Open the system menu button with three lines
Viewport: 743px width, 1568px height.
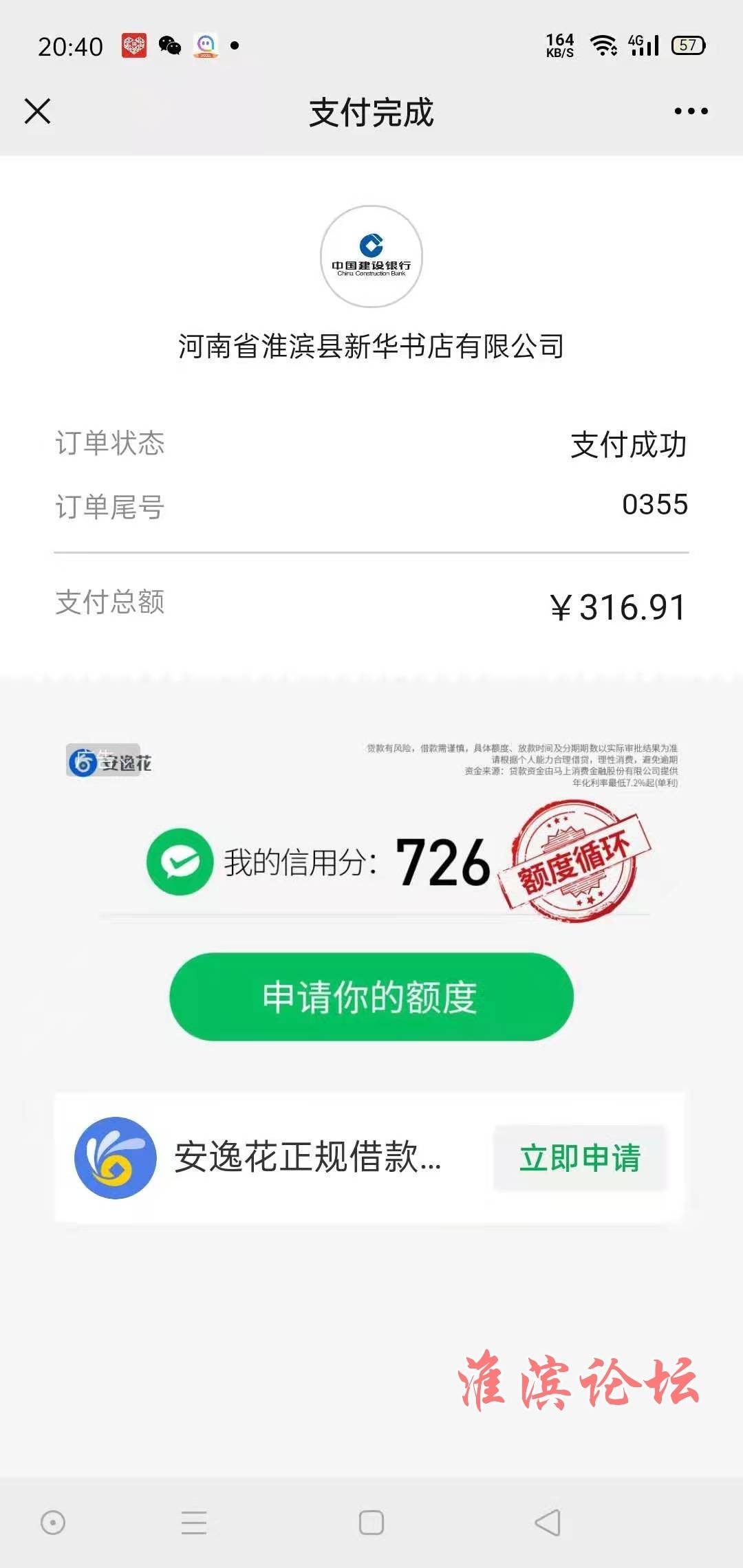194,1523
